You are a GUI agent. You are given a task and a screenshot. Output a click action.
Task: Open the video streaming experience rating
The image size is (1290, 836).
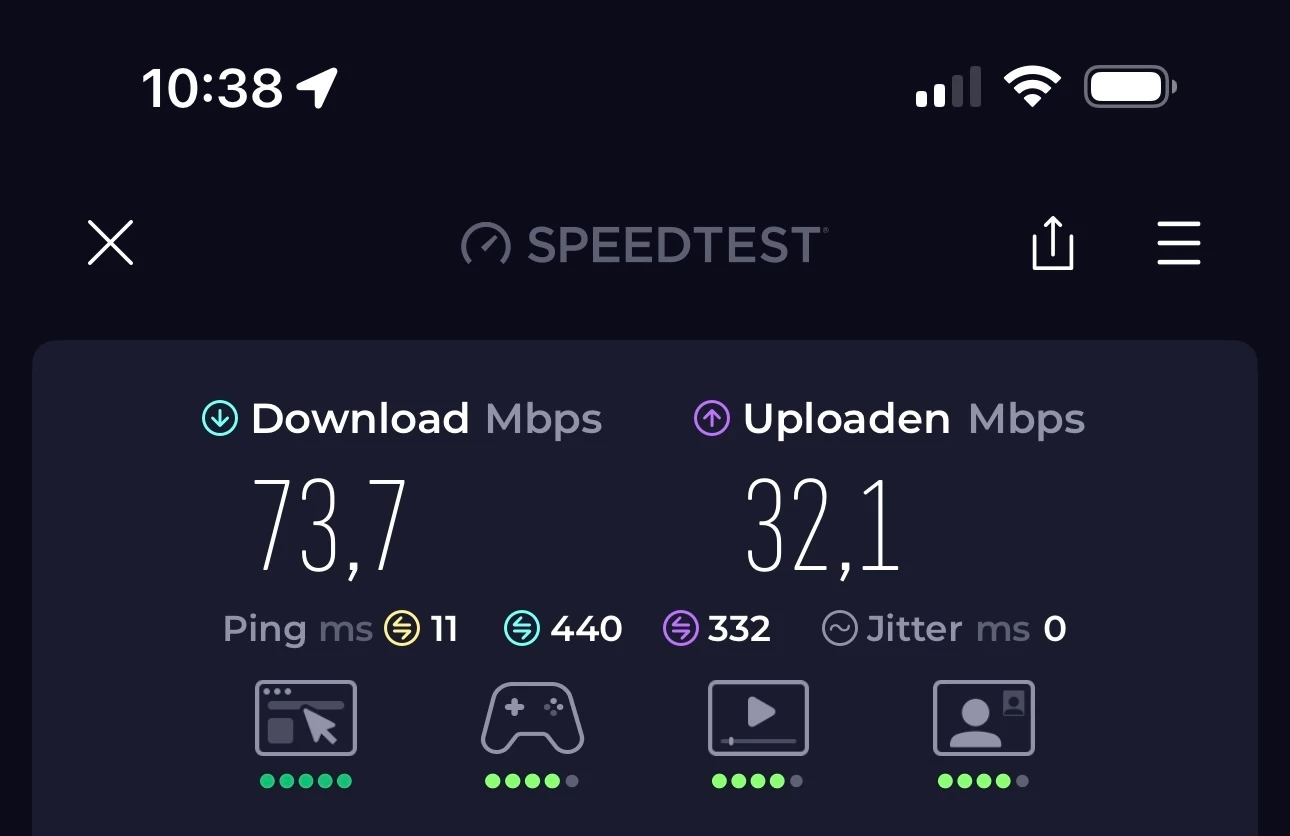758,718
